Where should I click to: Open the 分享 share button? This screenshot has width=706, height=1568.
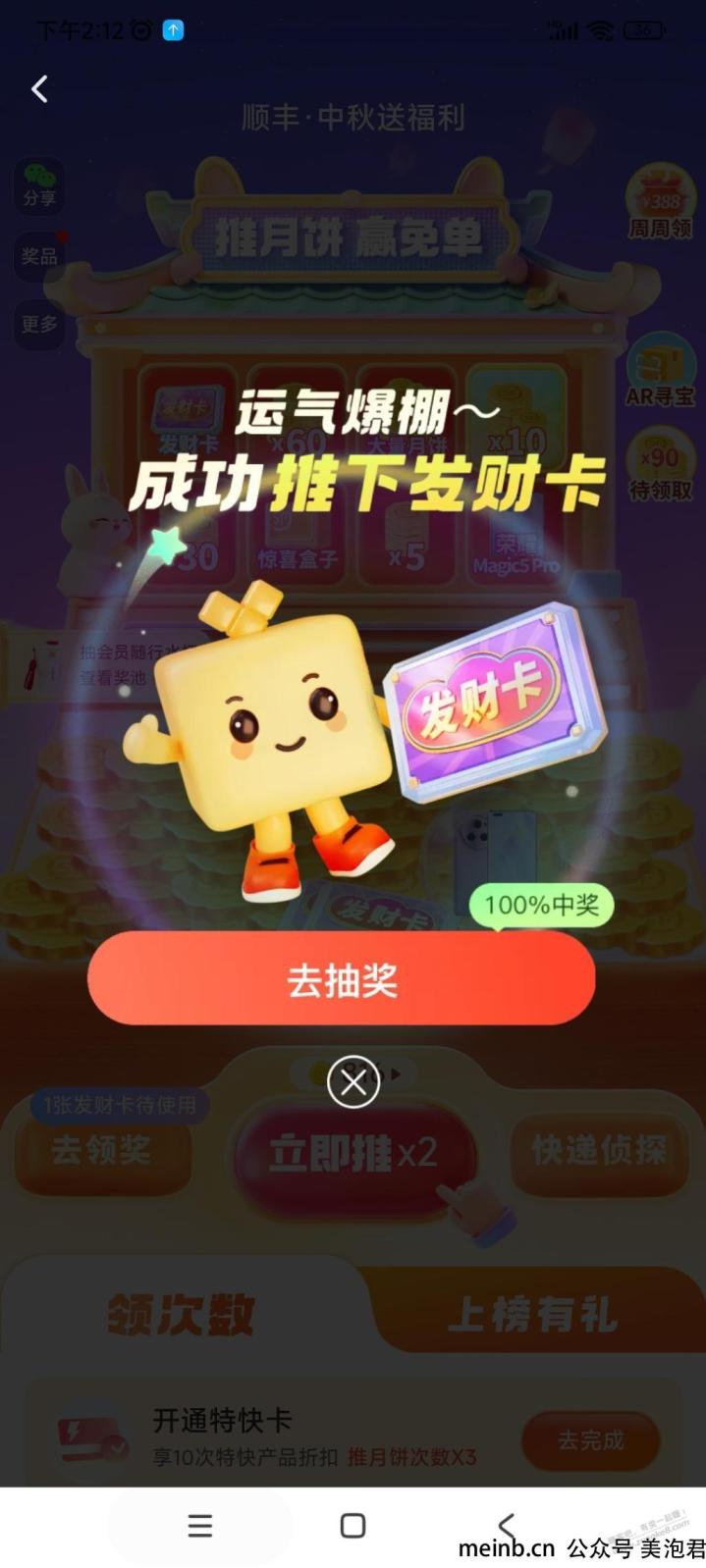click(39, 184)
